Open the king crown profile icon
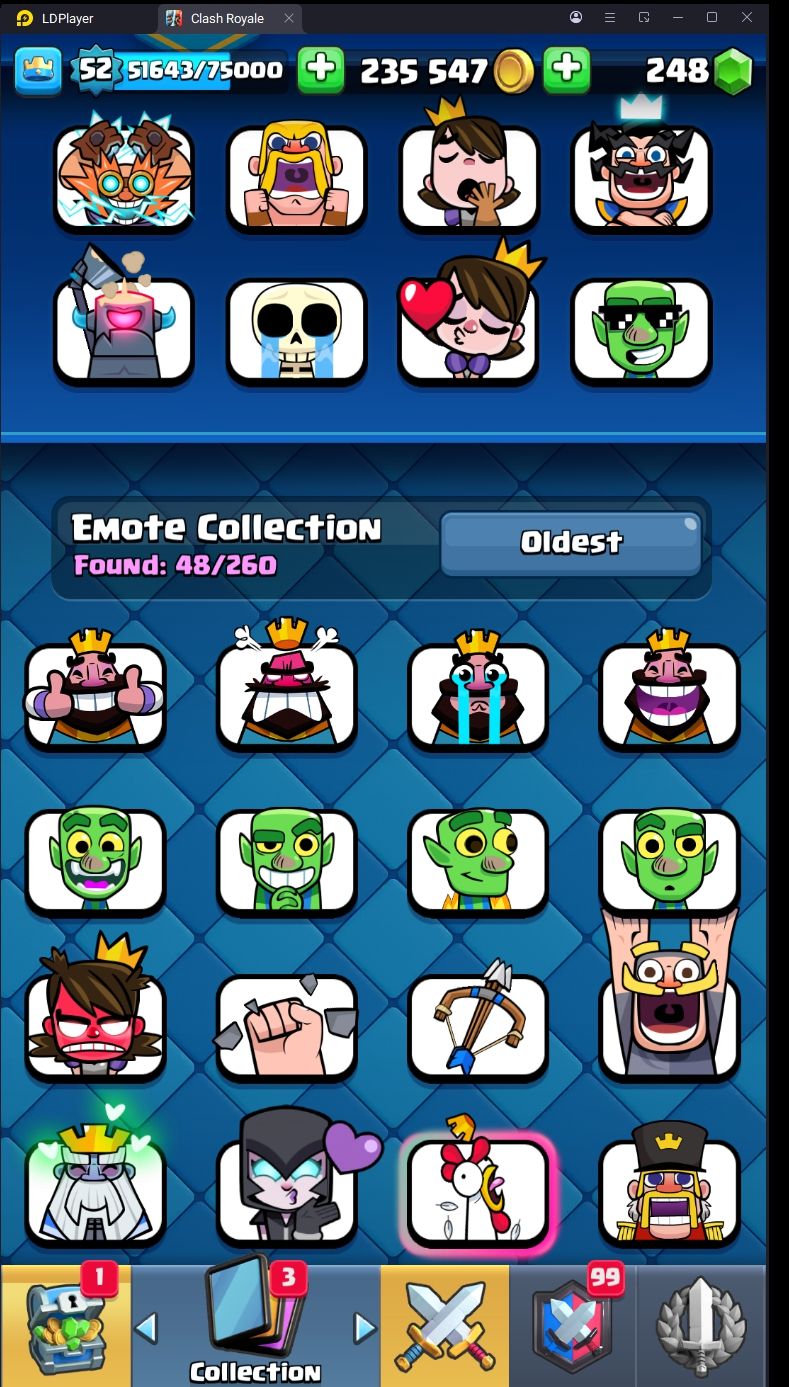Image resolution: width=789 pixels, height=1387 pixels. tap(39, 70)
